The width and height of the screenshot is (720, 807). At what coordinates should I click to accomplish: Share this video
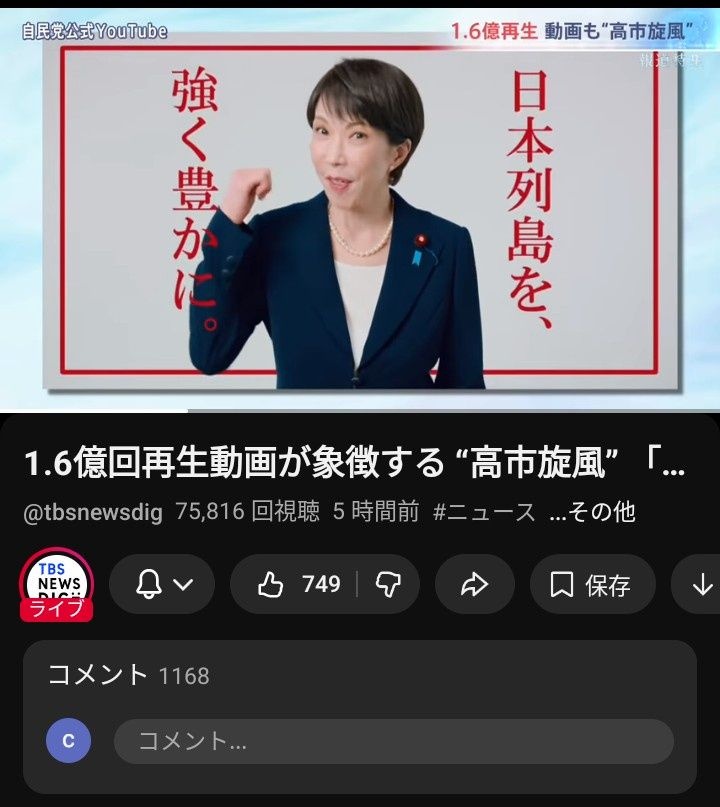pyautogui.click(x=474, y=584)
